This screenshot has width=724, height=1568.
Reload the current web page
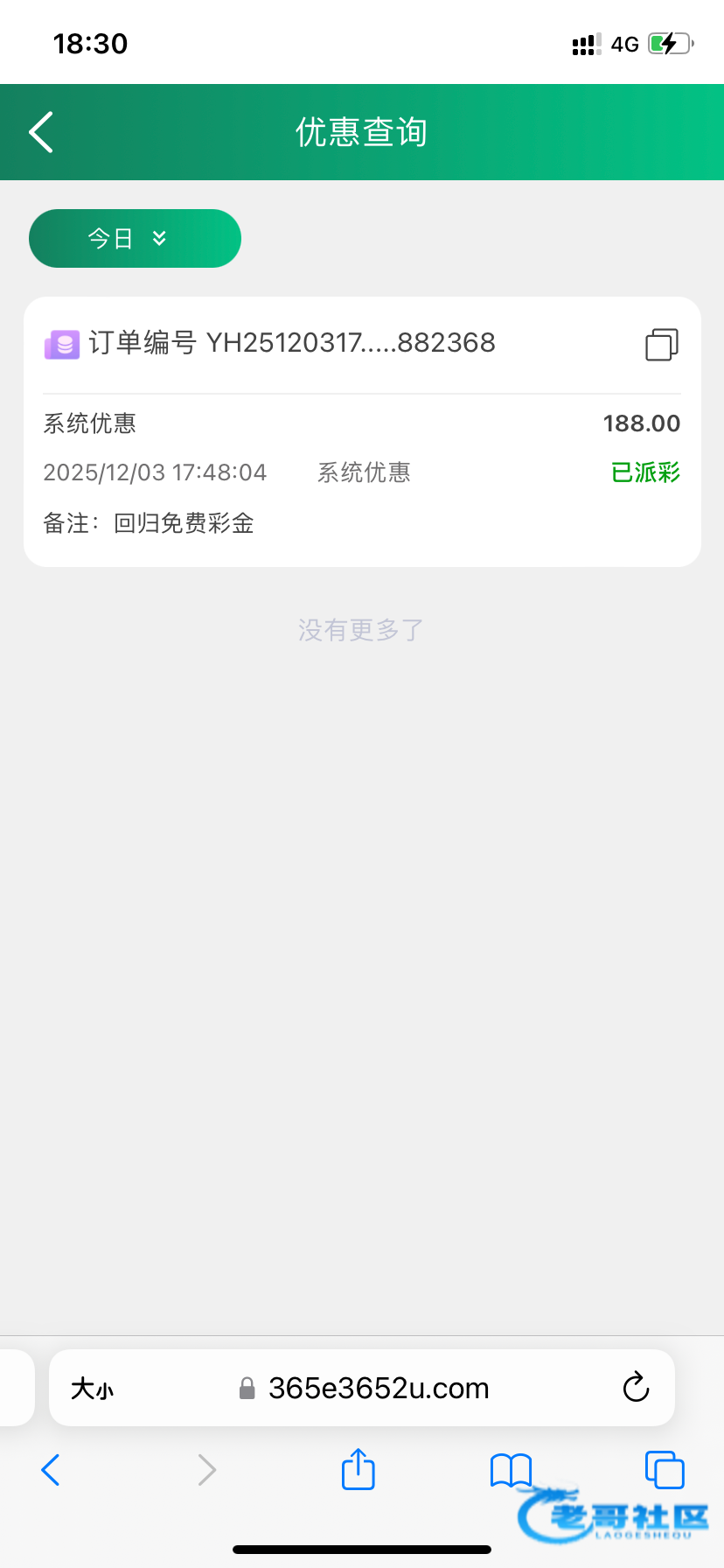(x=636, y=1388)
